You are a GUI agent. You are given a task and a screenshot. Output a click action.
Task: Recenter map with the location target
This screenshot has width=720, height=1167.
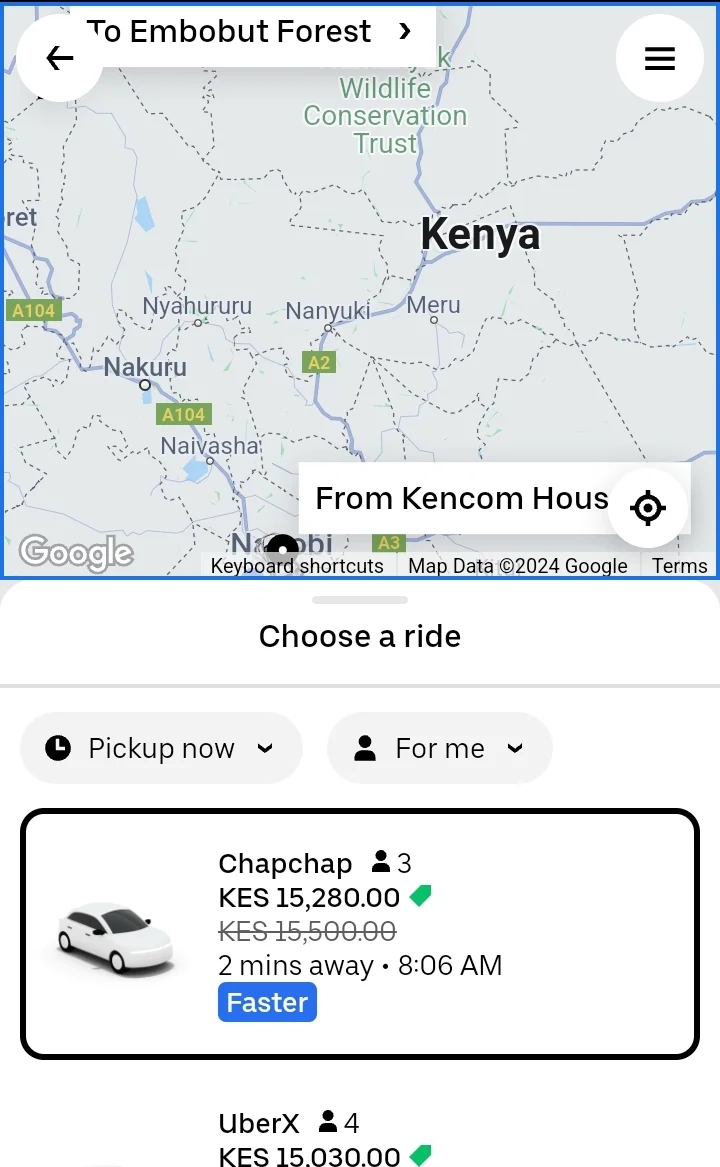click(x=648, y=508)
